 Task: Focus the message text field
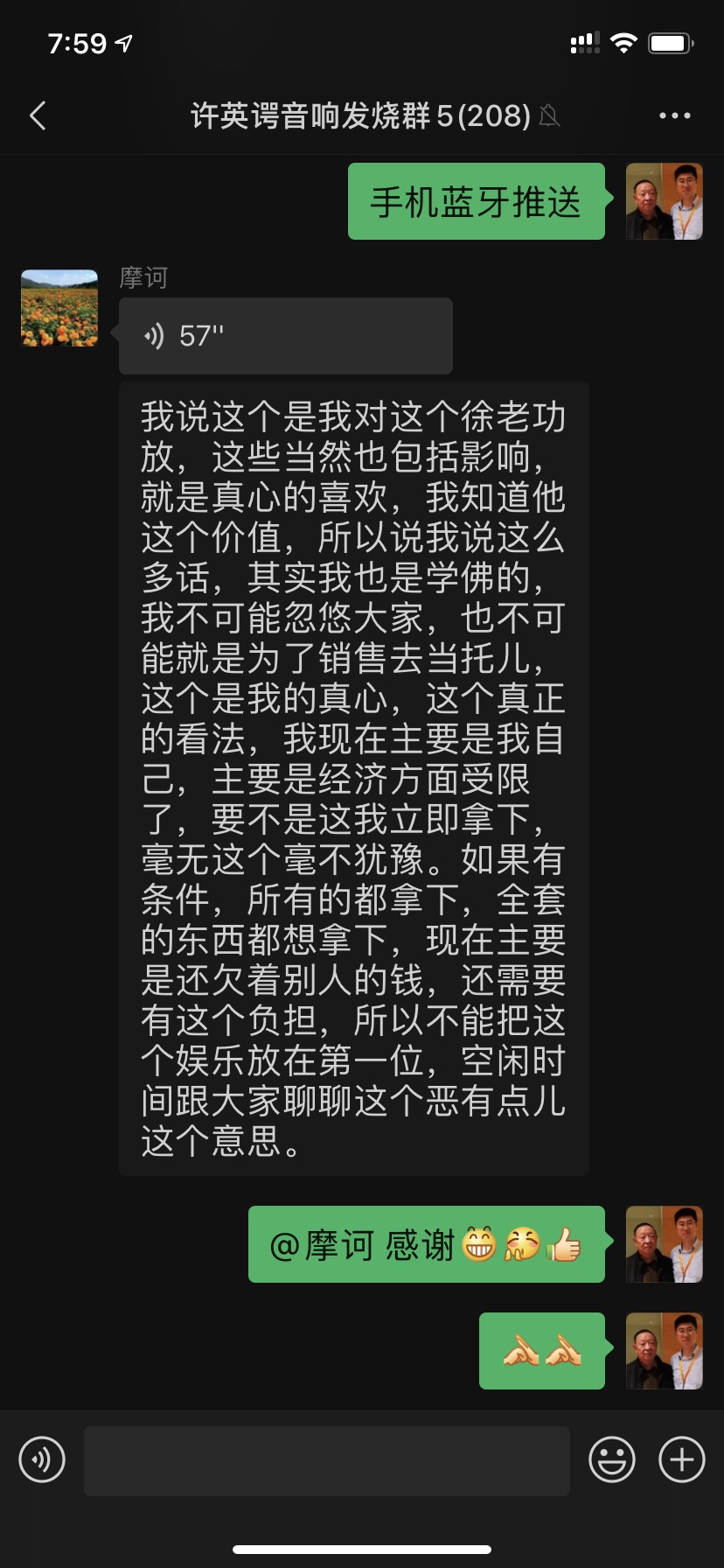tap(326, 1459)
